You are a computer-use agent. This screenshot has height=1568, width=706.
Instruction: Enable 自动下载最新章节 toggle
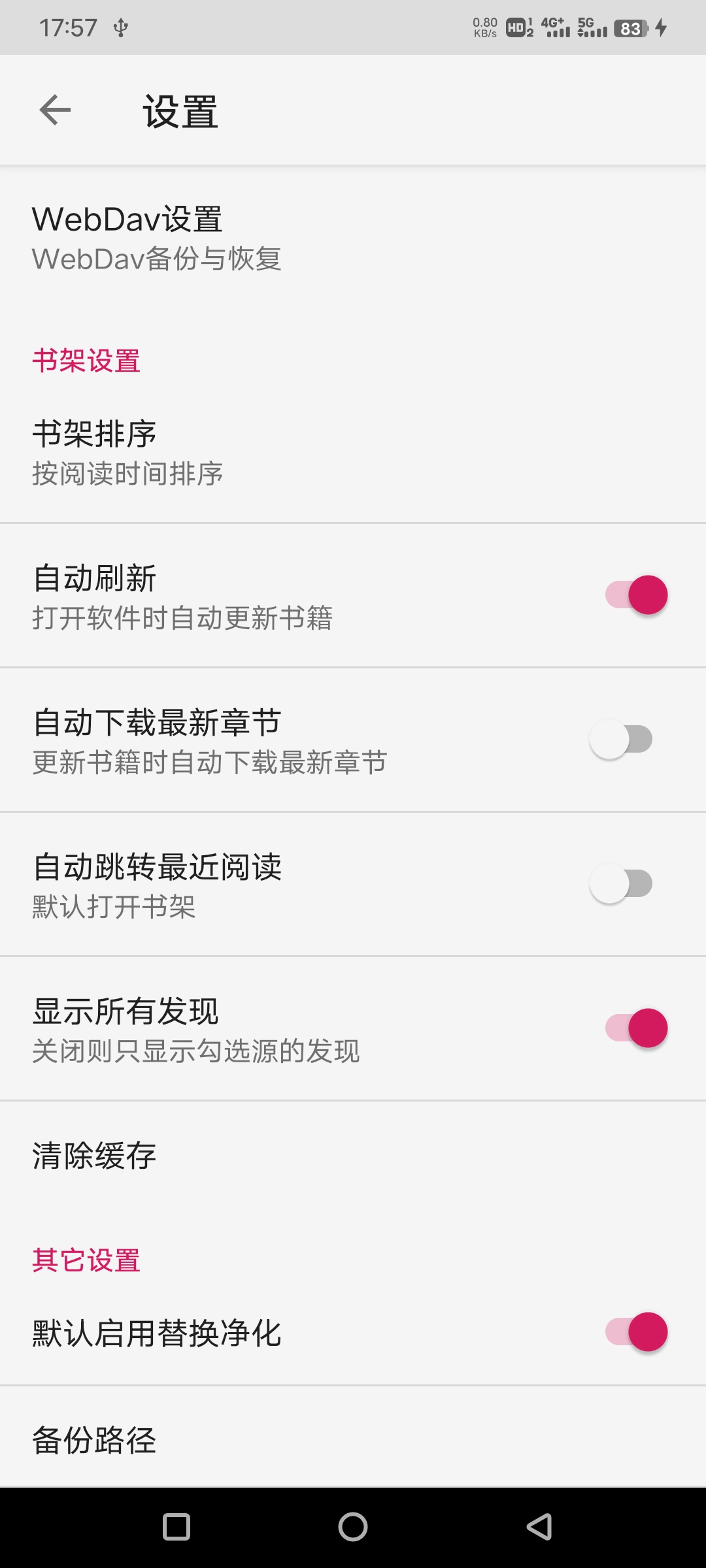coord(622,738)
